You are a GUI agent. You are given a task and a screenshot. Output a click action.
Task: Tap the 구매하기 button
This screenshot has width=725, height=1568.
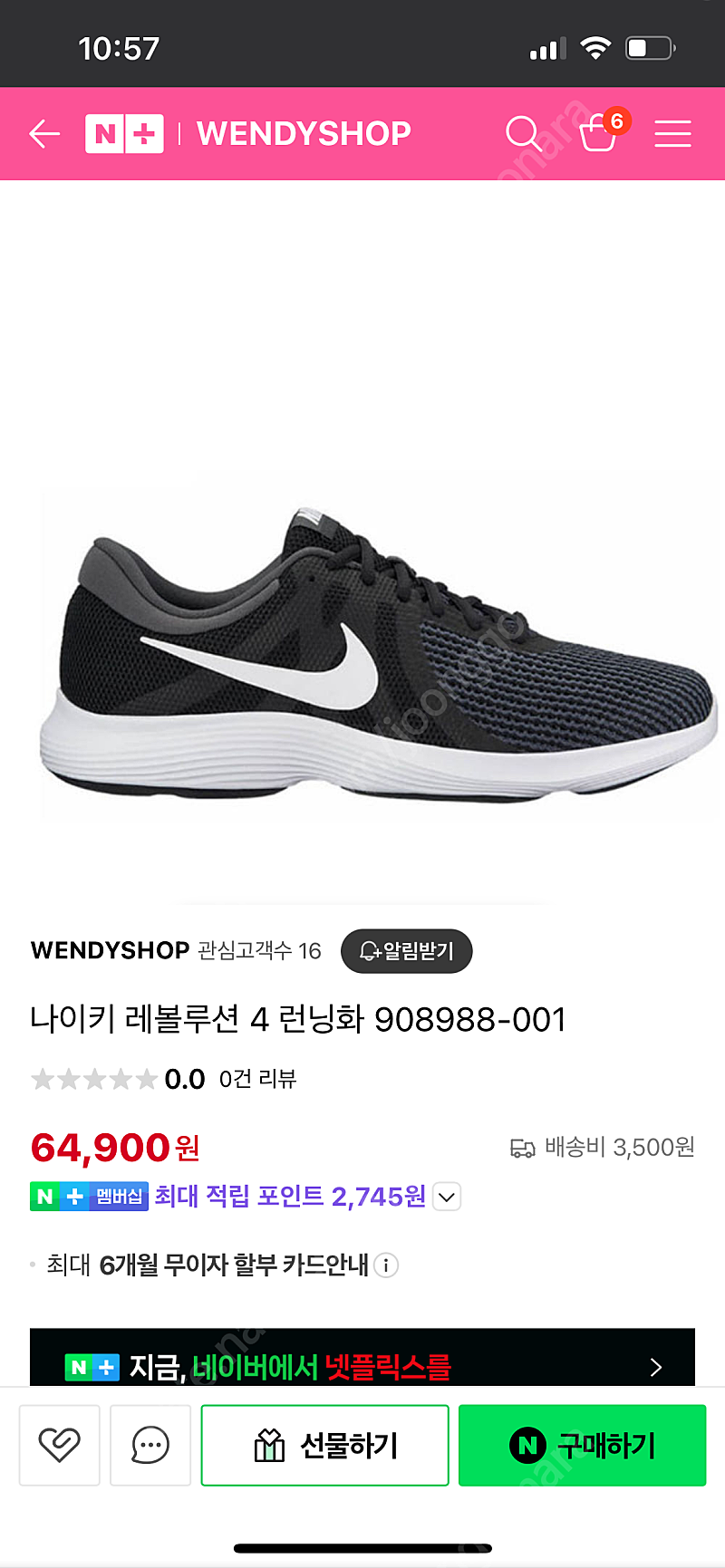(x=582, y=1445)
